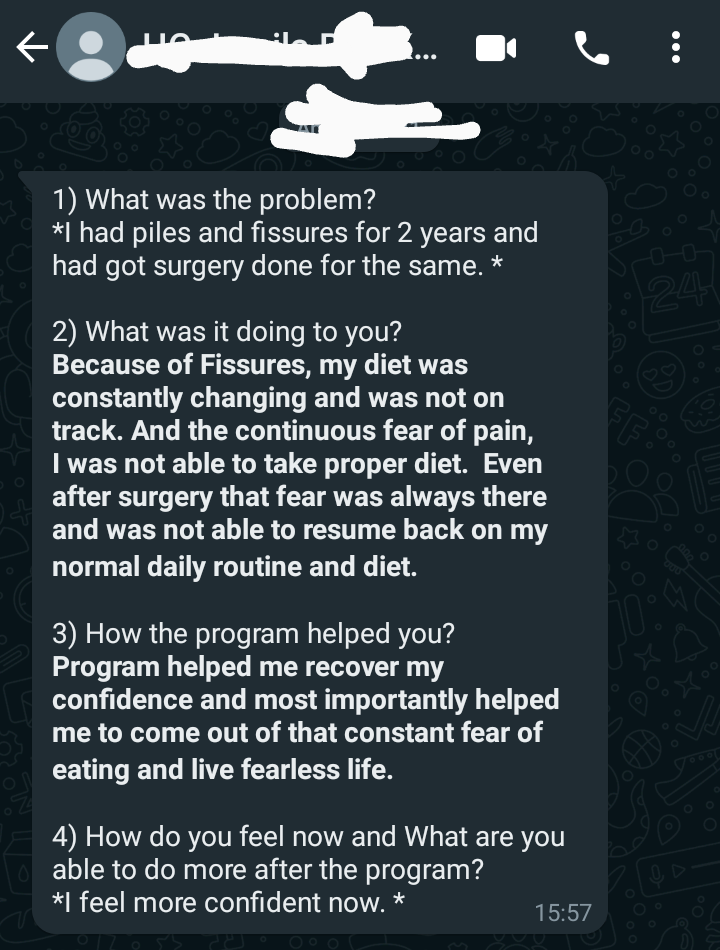Go back to the chat list

coord(30,48)
